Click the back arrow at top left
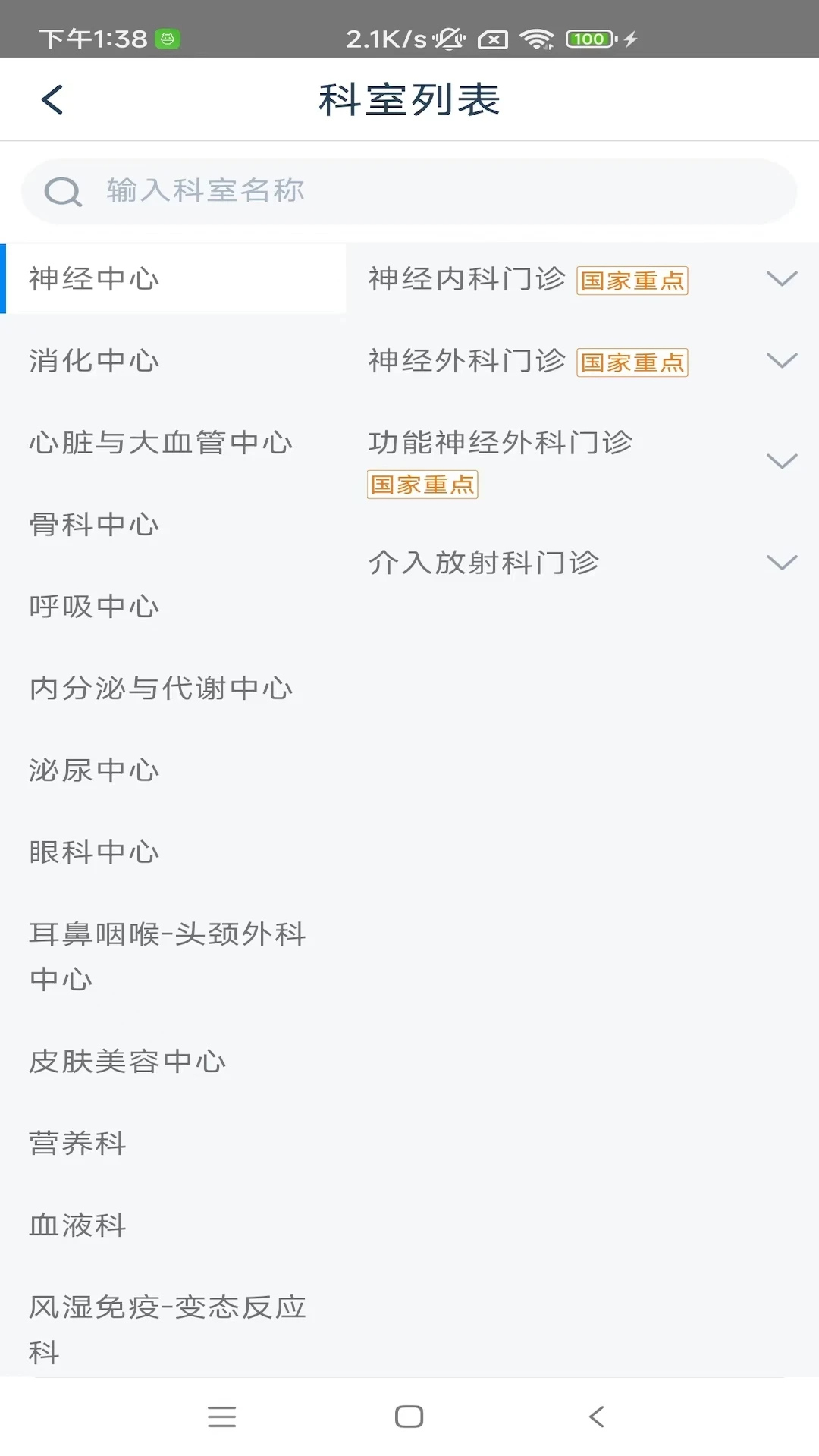This screenshot has height=1456, width=819. click(x=52, y=99)
